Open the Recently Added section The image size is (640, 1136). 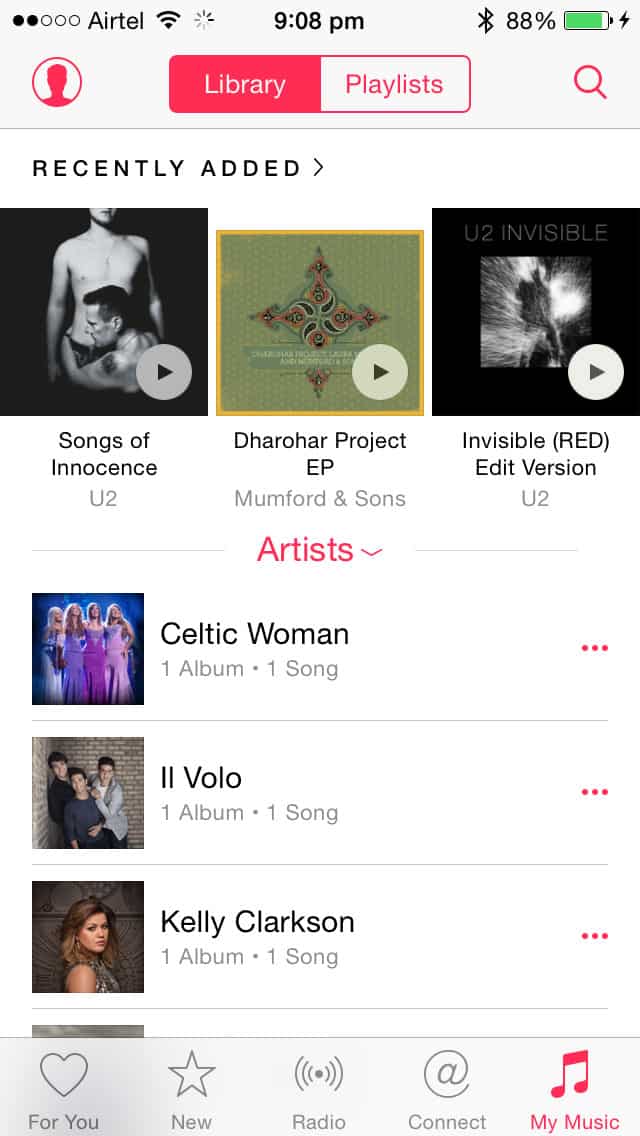pyautogui.click(x=178, y=168)
